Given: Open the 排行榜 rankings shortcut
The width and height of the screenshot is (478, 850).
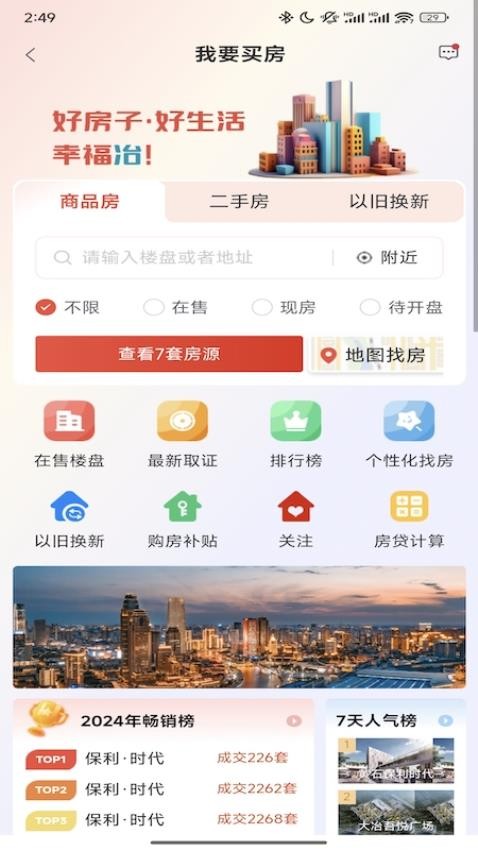Looking at the screenshot, I should coord(296,435).
